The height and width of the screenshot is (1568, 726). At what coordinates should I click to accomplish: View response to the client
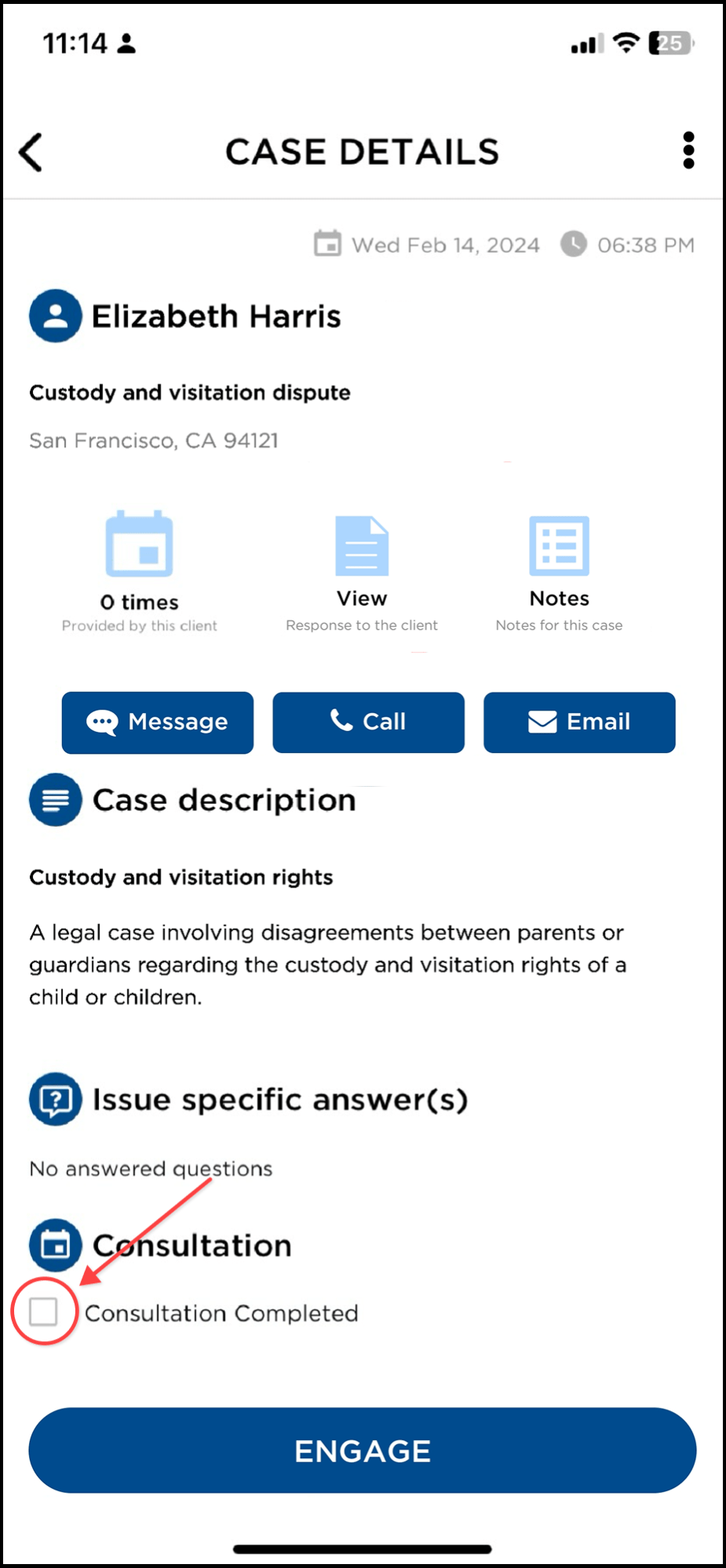(x=362, y=570)
